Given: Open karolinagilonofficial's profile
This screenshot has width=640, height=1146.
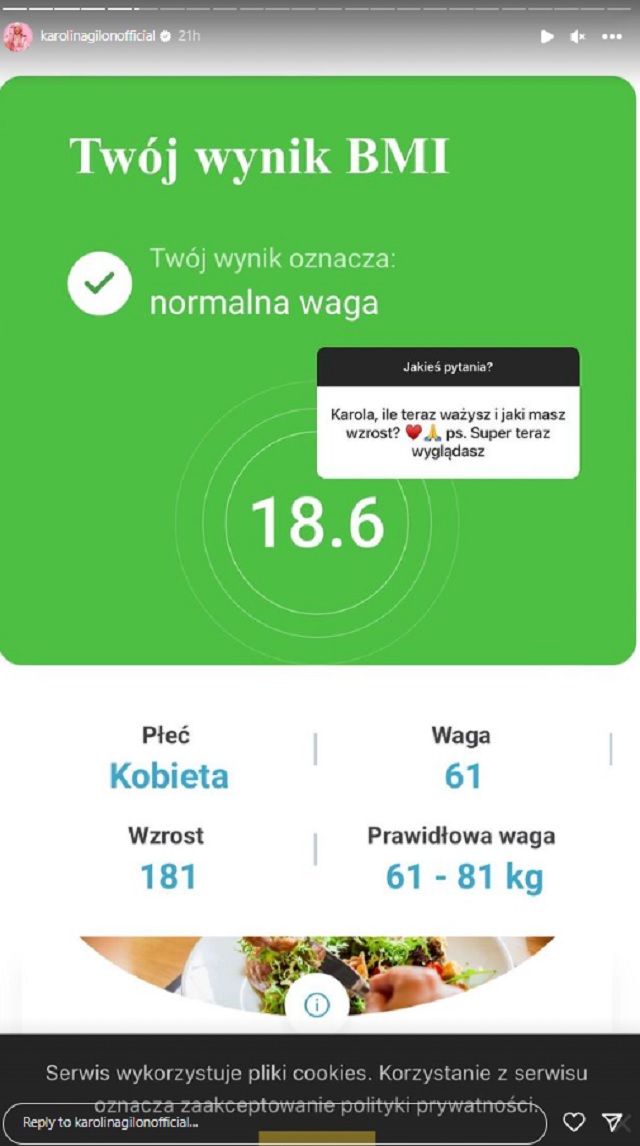Looking at the screenshot, I should click(x=97, y=36).
